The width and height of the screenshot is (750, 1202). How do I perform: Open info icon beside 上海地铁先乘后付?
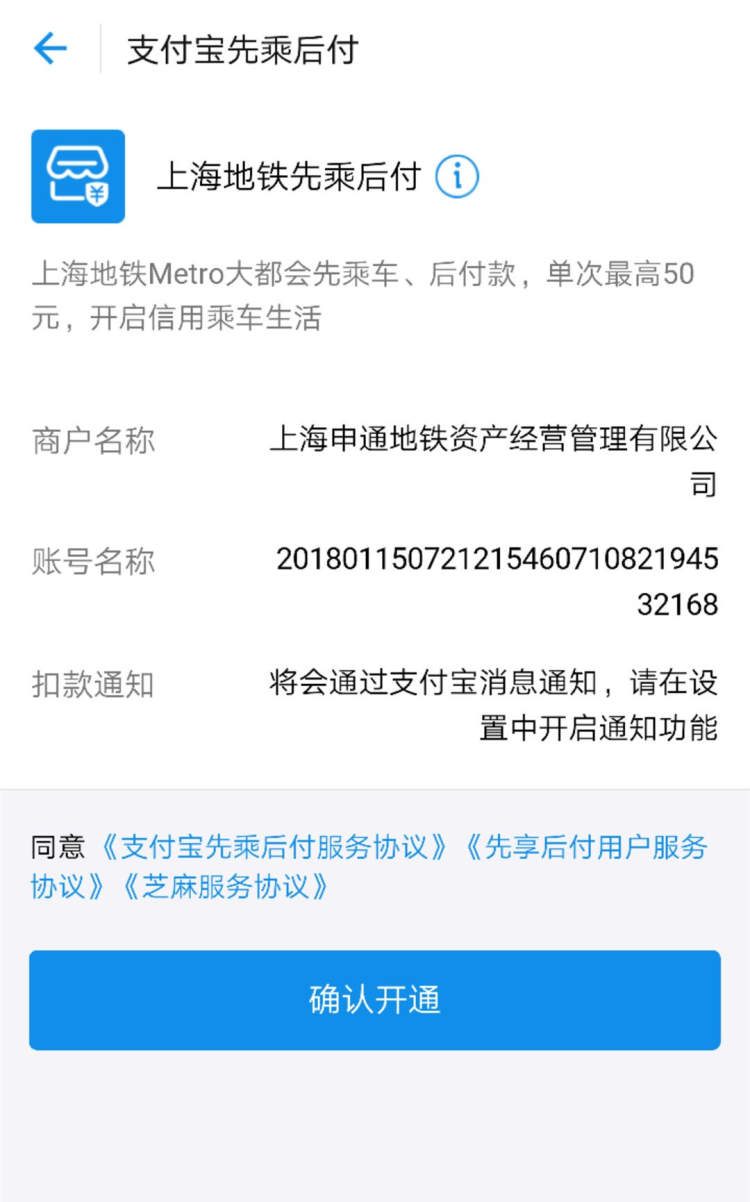[458, 177]
